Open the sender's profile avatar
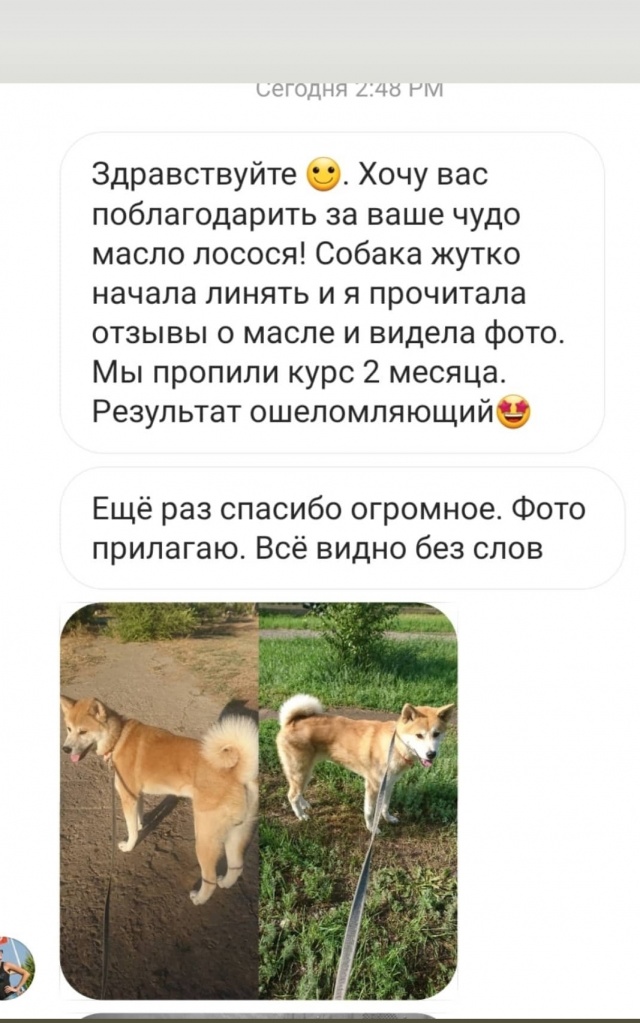640x1023 pixels. [x=14, y=968]
